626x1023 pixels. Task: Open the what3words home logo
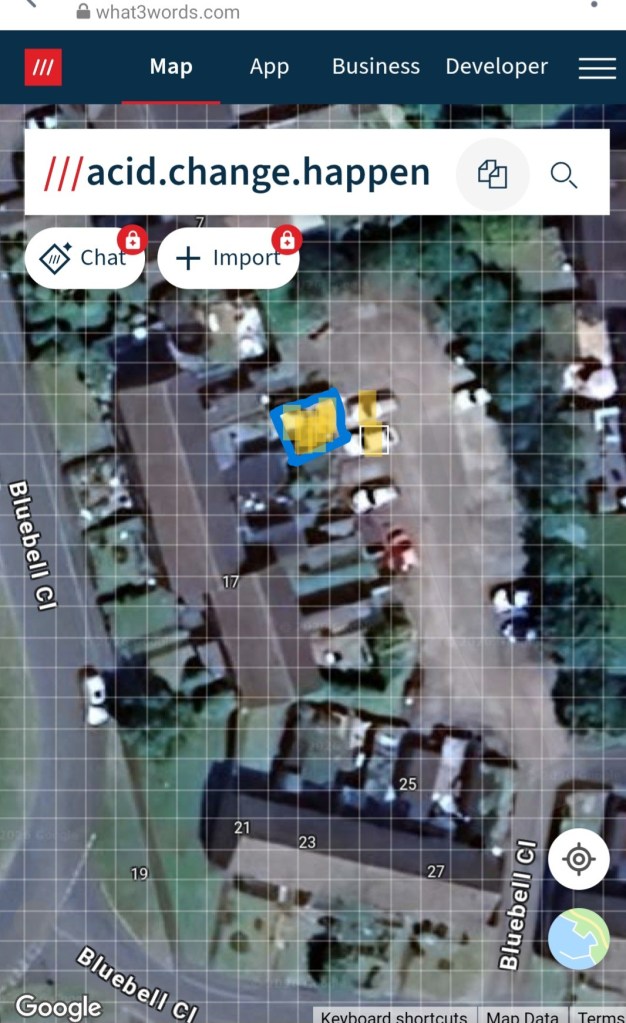(x=43, y=67)
